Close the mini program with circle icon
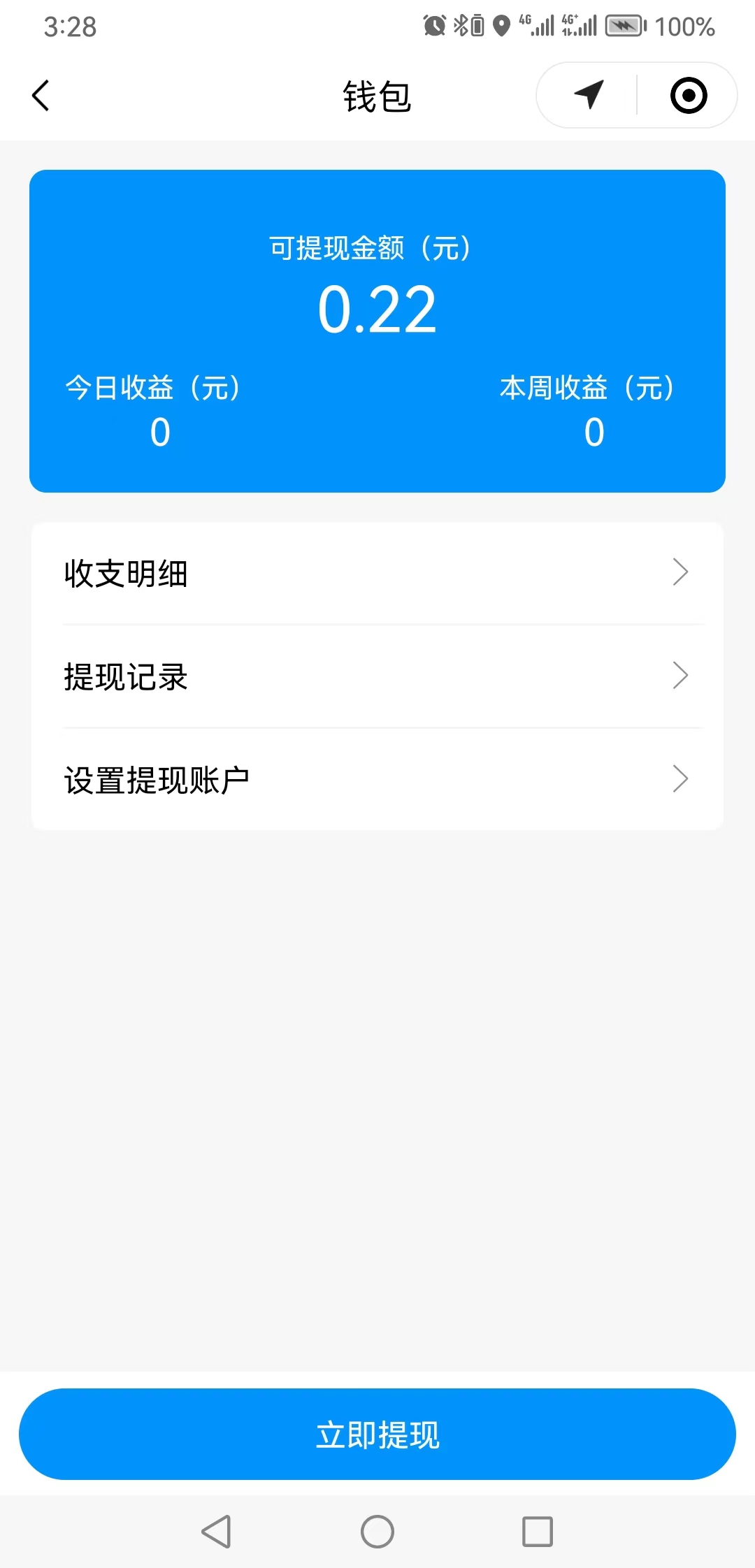 (x=688, y=95)
